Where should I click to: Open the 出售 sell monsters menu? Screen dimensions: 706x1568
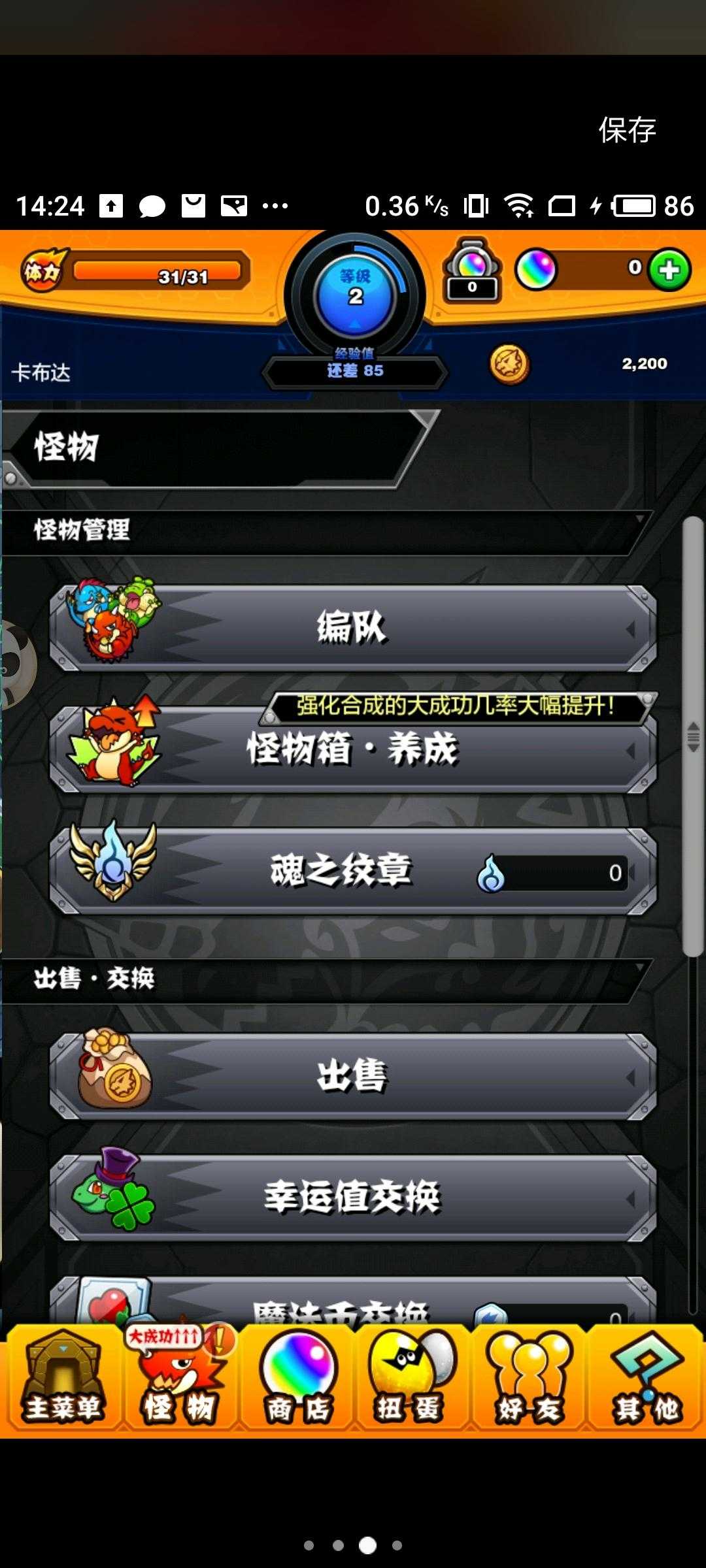coord(353,1077)
